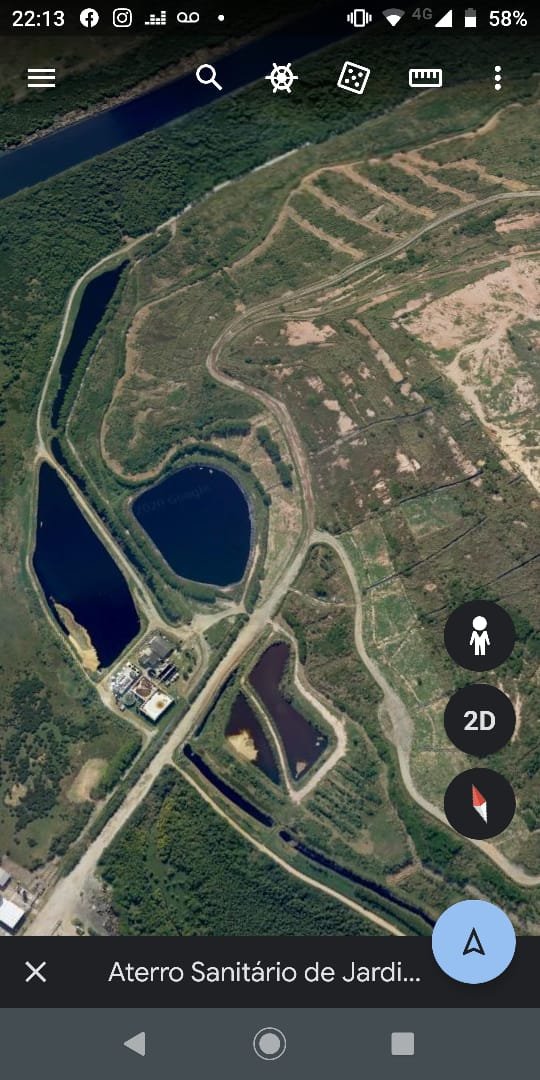Go back using system back button
Image resolution: width=540 pixels, height=1080 pixels.
click(x=135, y=1044)
